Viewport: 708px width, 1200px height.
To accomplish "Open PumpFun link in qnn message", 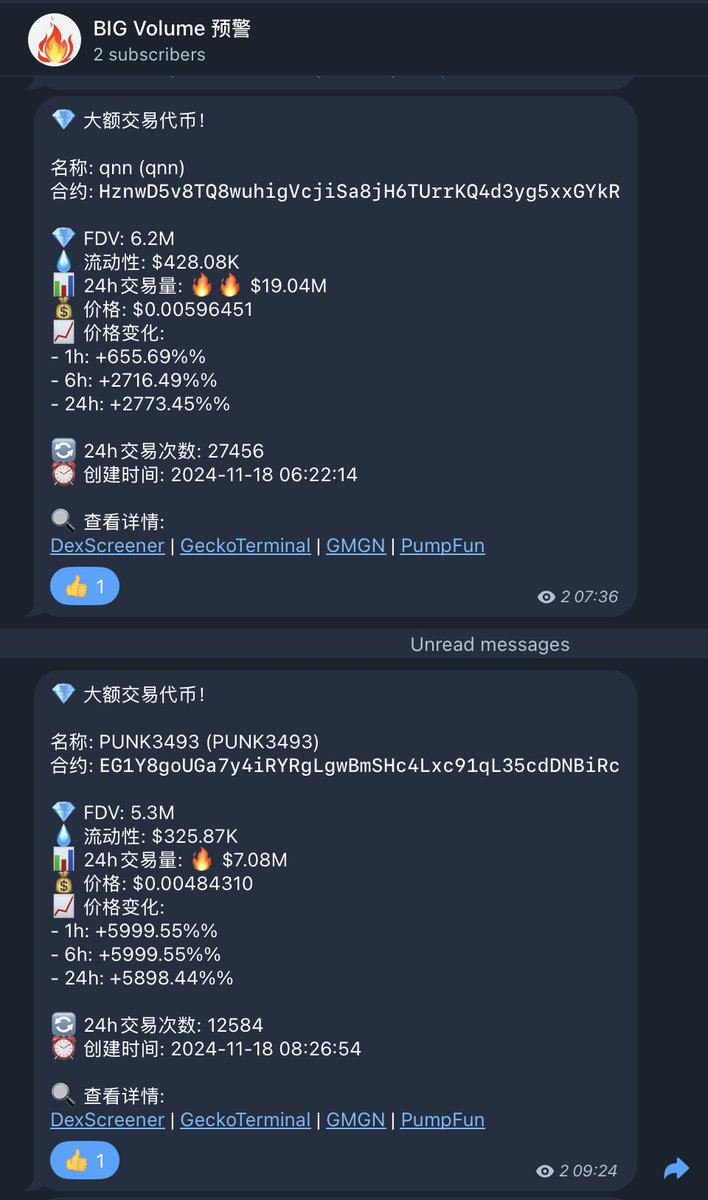I will pyautogui.click(x=442, y=546).
